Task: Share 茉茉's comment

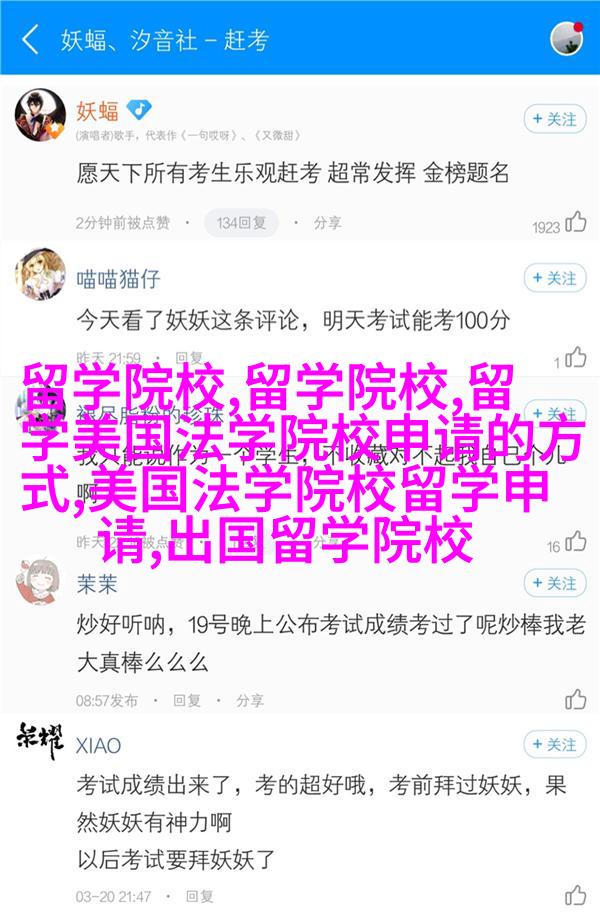Action: (243, 700)
